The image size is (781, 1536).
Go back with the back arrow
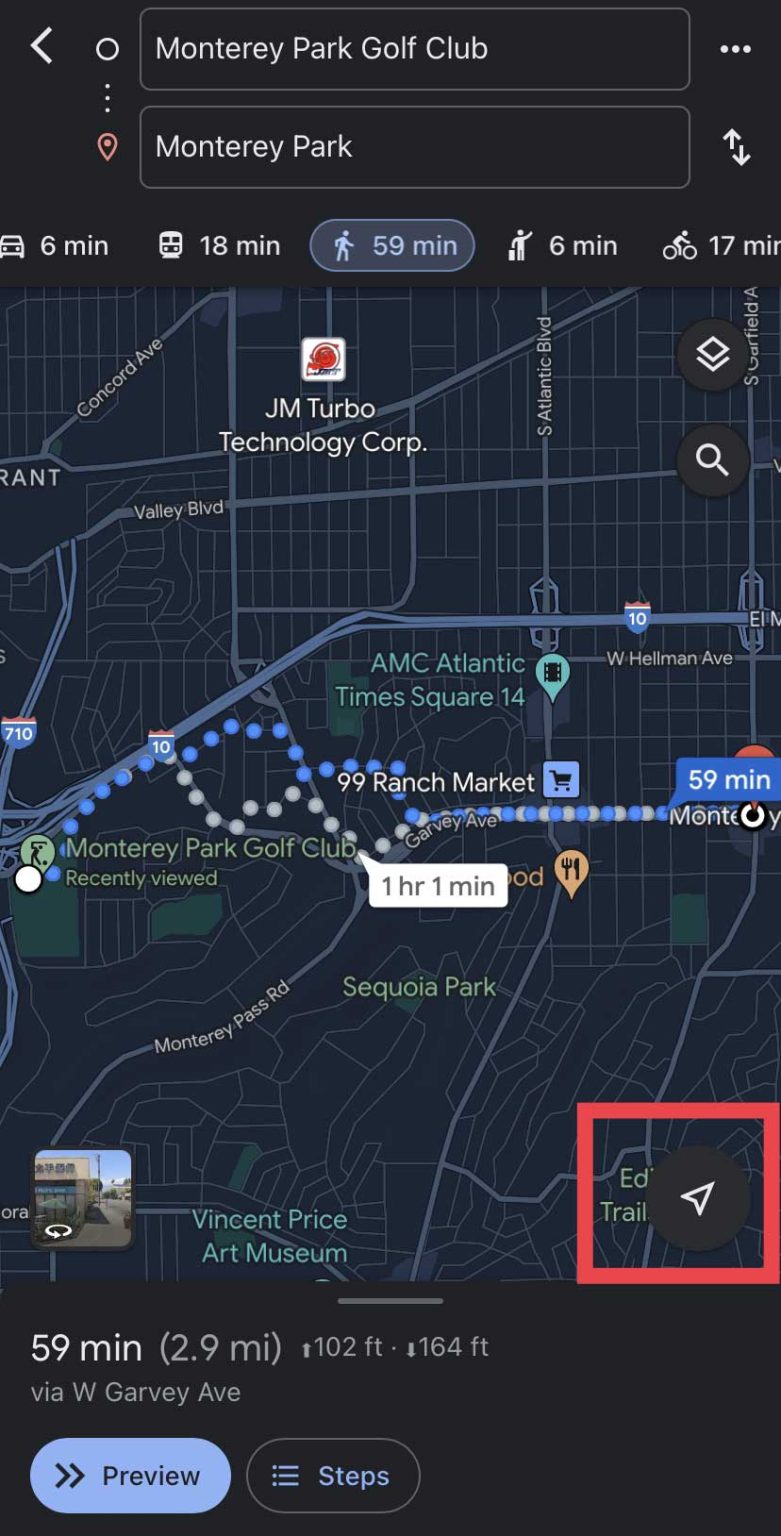[40, 45]
